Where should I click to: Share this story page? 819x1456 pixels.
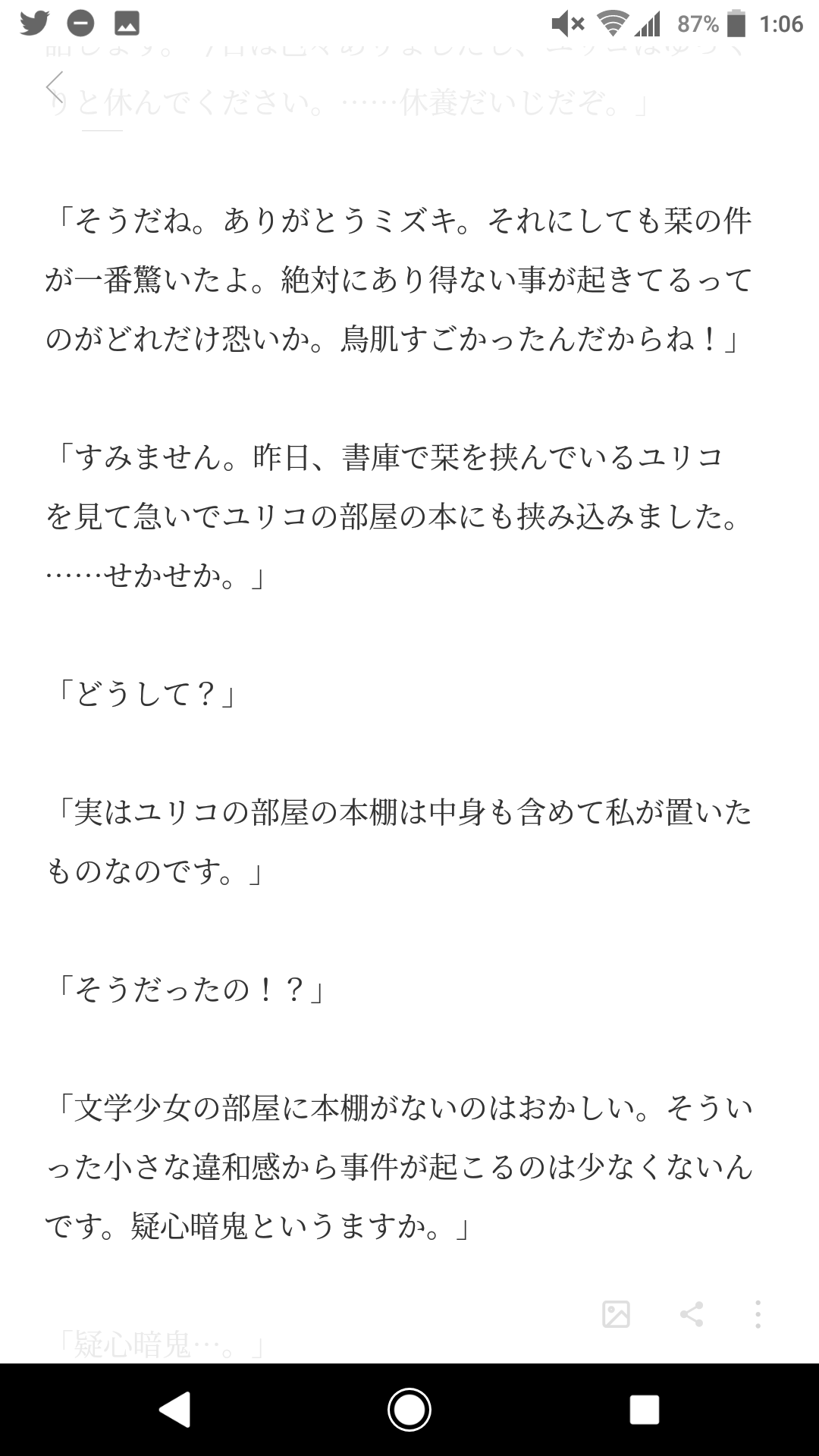pyautogui.click(x=691, y=1314)
